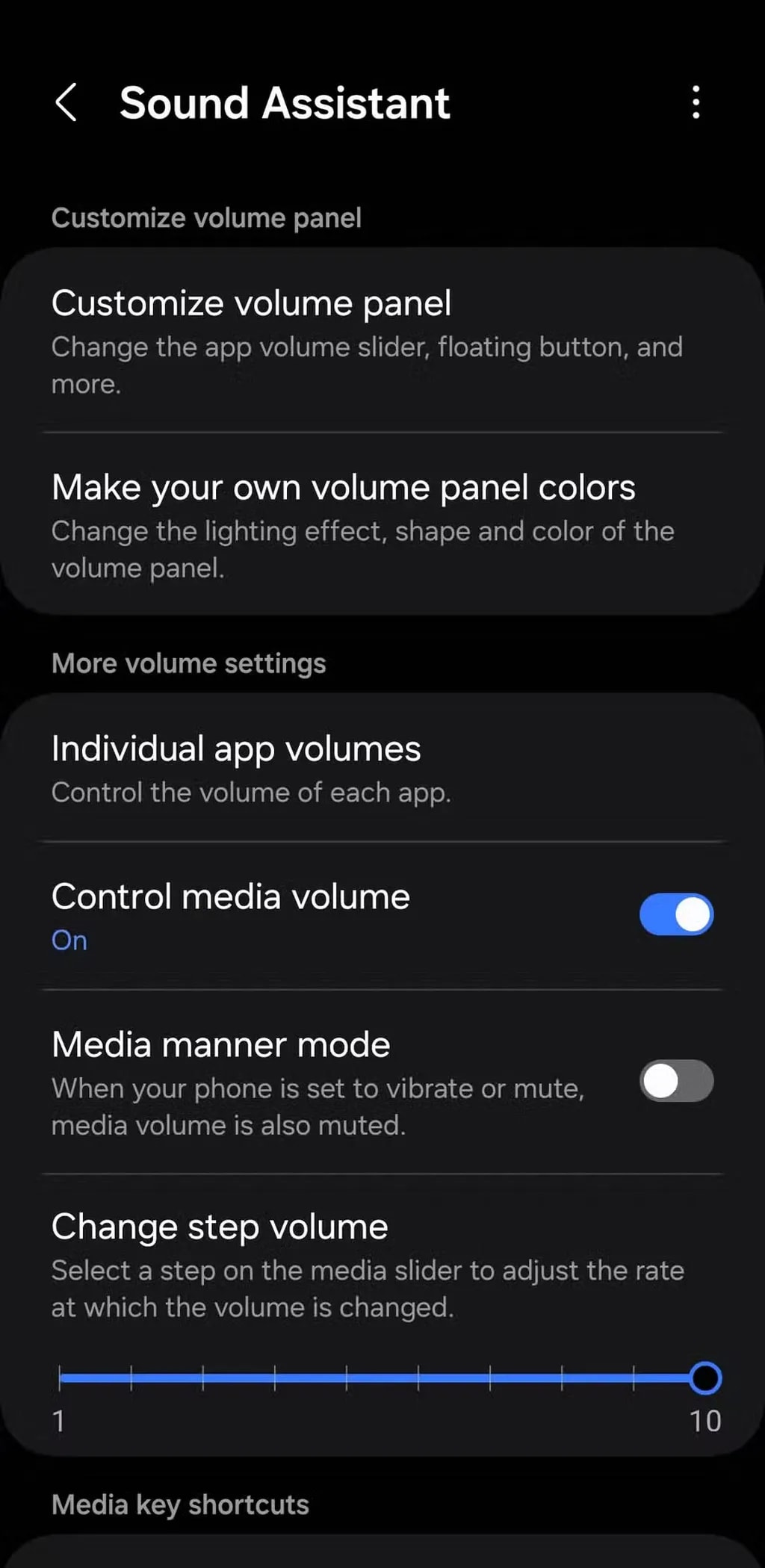Go back from Sound Assistant
The image size is (765, 1568).
coord(66,102)
